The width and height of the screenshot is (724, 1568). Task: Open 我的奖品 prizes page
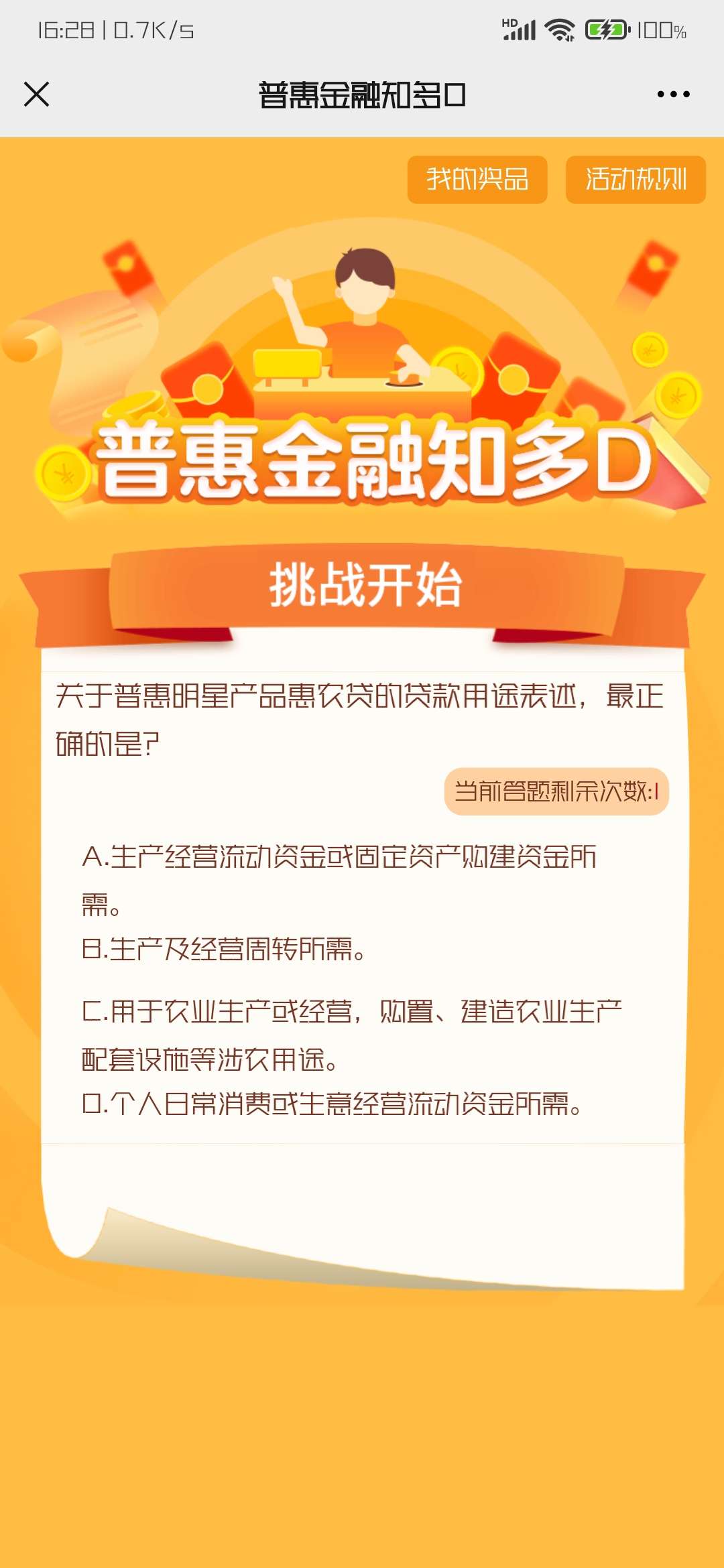pyautogui.click(x=477, y=180)
